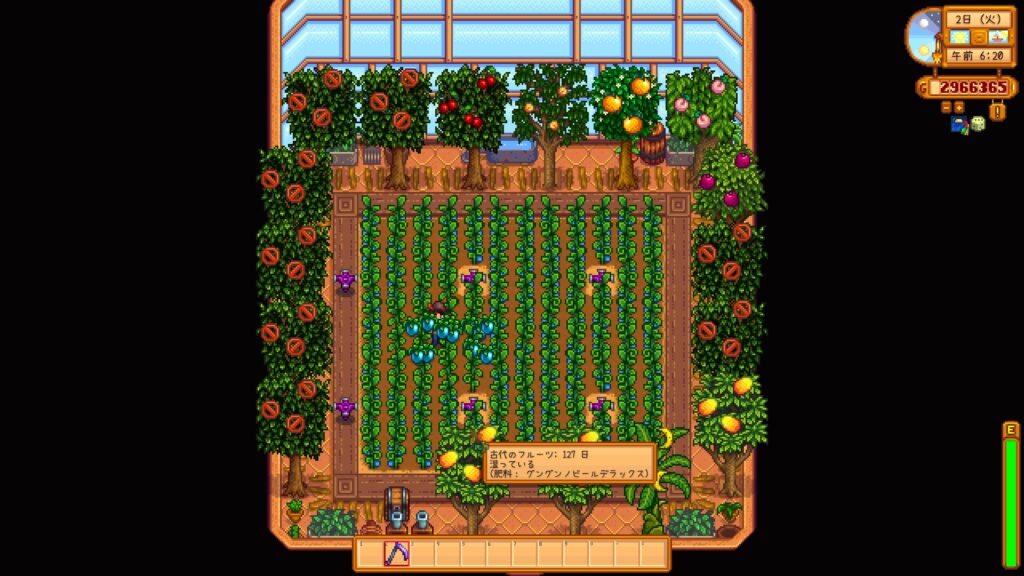Zoom in with the plus button

coord(959,107)
